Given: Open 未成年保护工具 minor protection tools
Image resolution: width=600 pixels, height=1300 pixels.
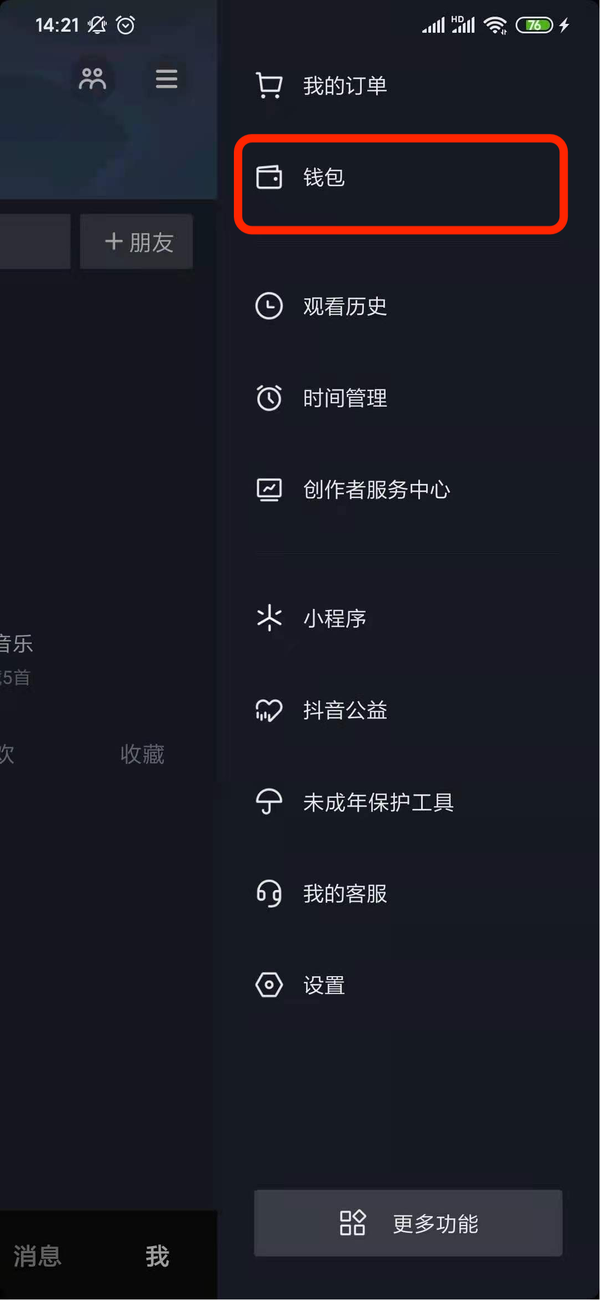Looking at the screenshot, I should pyautogui.click(x=378, y=803).
